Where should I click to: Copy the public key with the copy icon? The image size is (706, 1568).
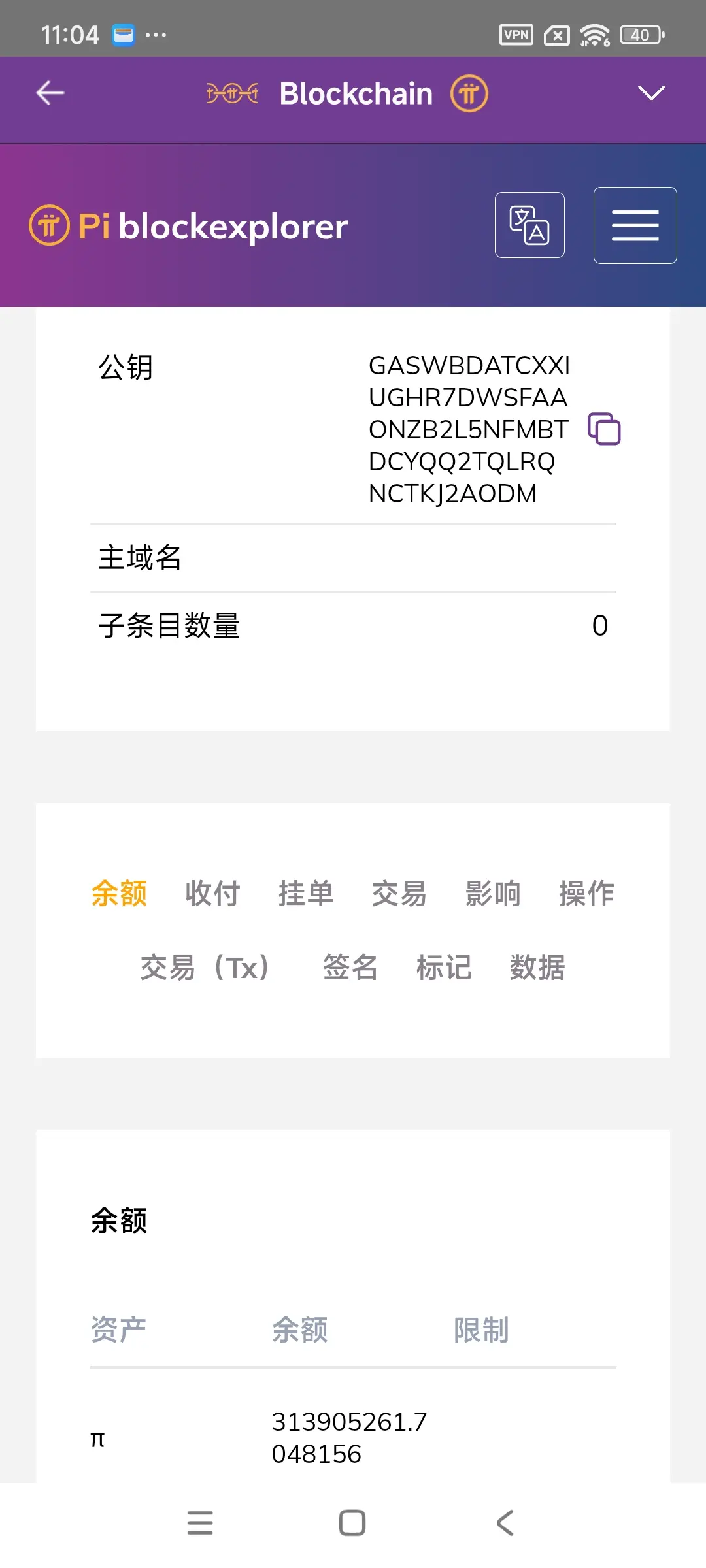click(x=605, y=429)
